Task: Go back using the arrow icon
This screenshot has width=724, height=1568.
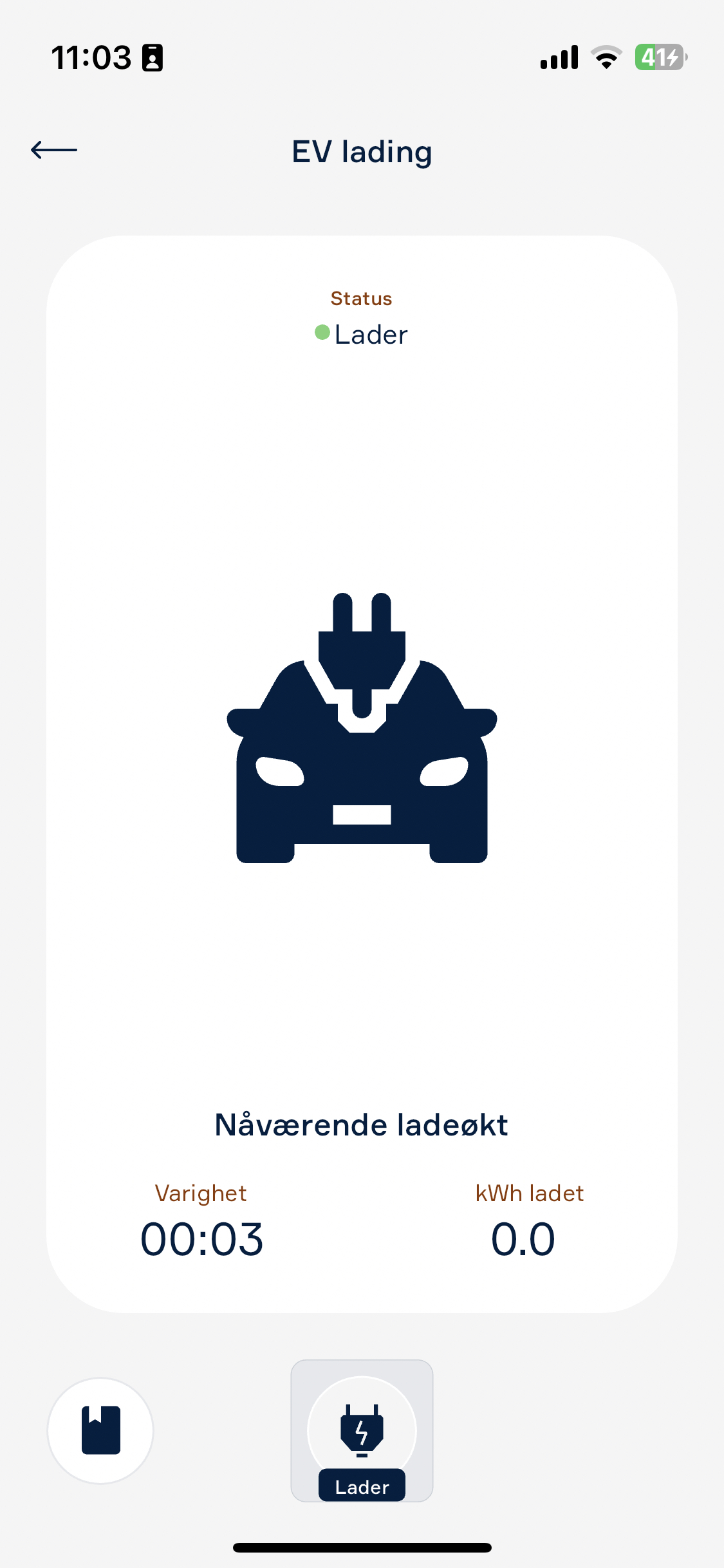Action: pyautogui.click(x=54, y=151)
